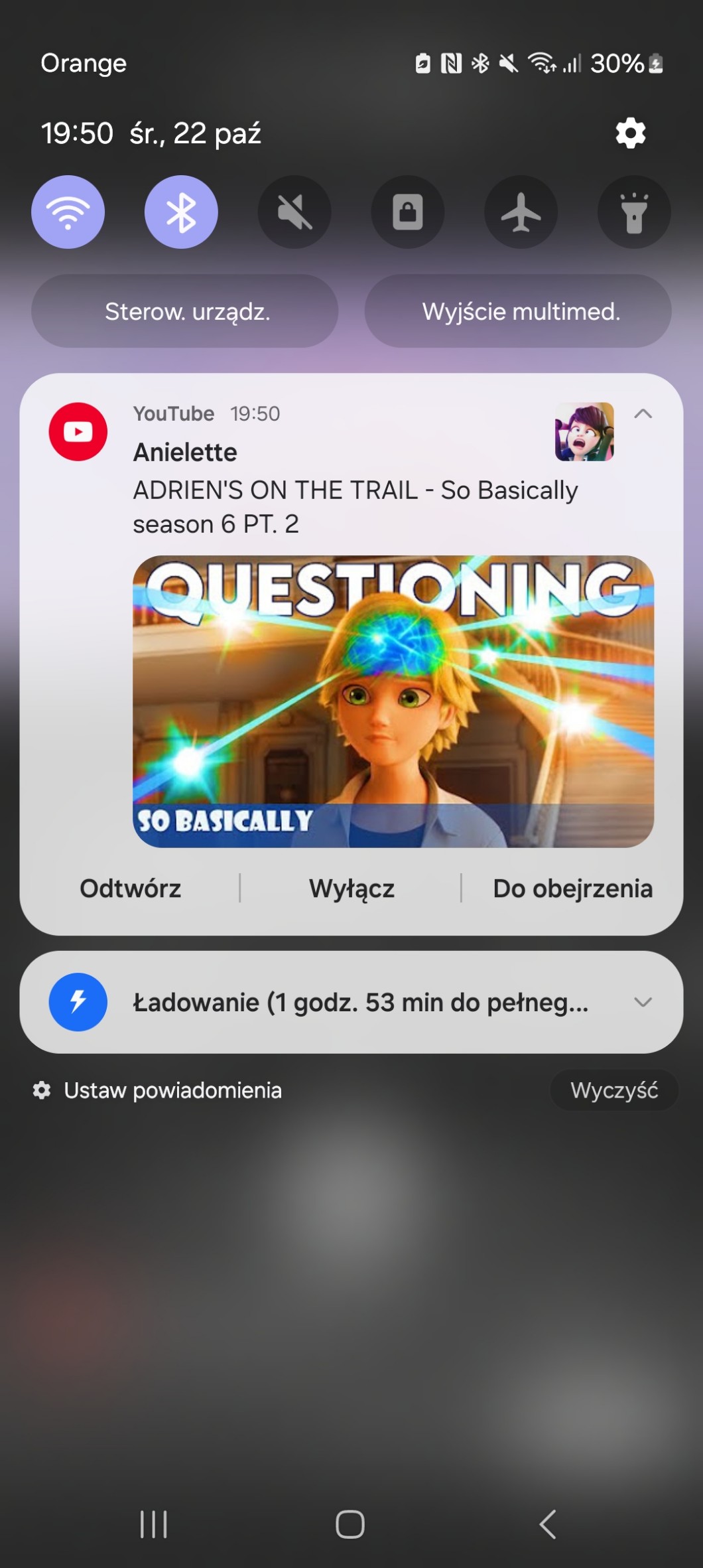This screenshot has height=1568, width=703.
Task: Open the recent apps view
Action: click(154, 1524)
